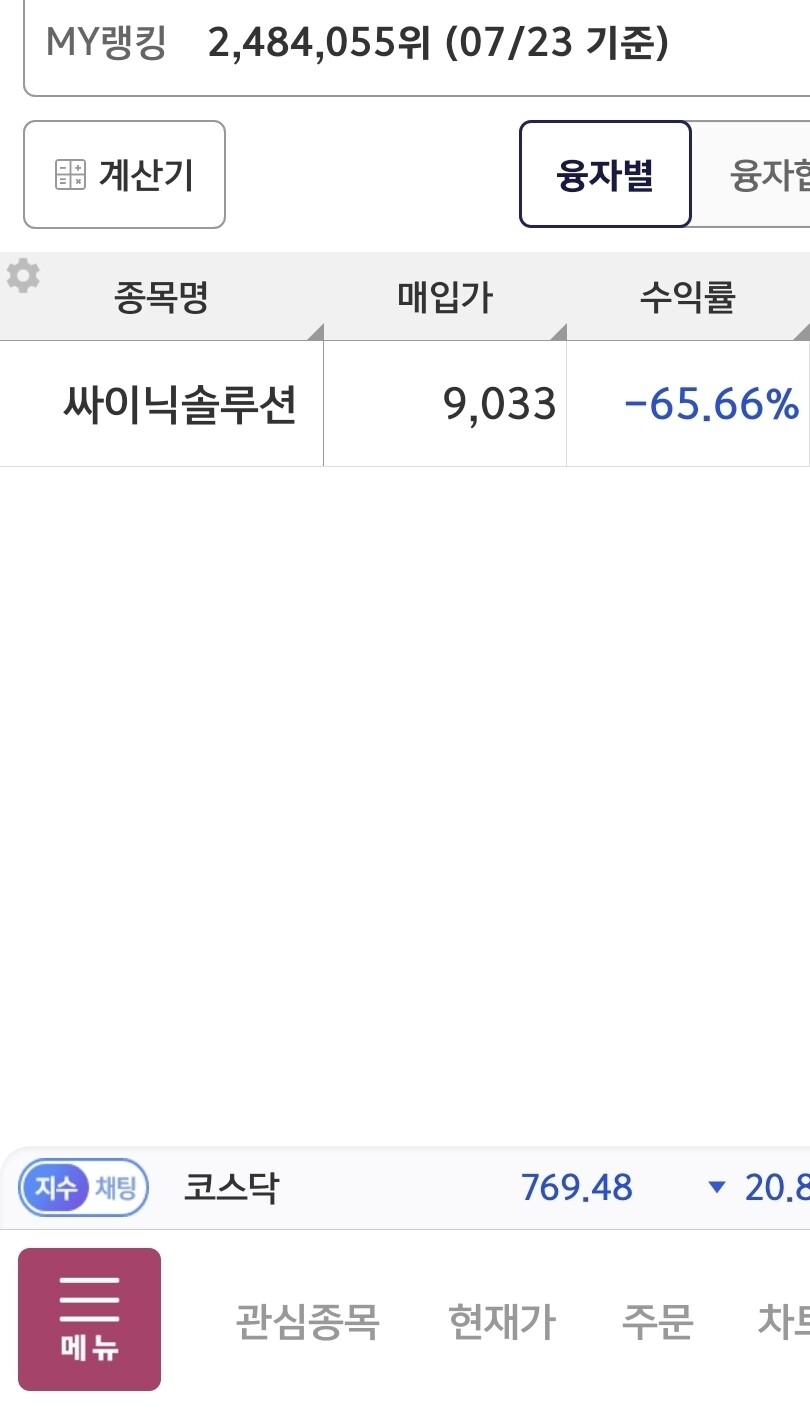Sort by the 종목명 column header
This screenshot has height=1409, width=810.
pyautogui.click(x=161, y=297)
